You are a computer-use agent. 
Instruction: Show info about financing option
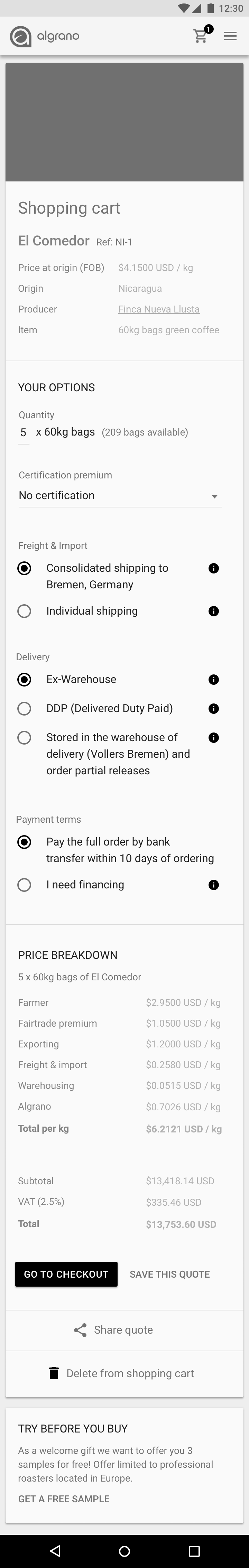214,885
